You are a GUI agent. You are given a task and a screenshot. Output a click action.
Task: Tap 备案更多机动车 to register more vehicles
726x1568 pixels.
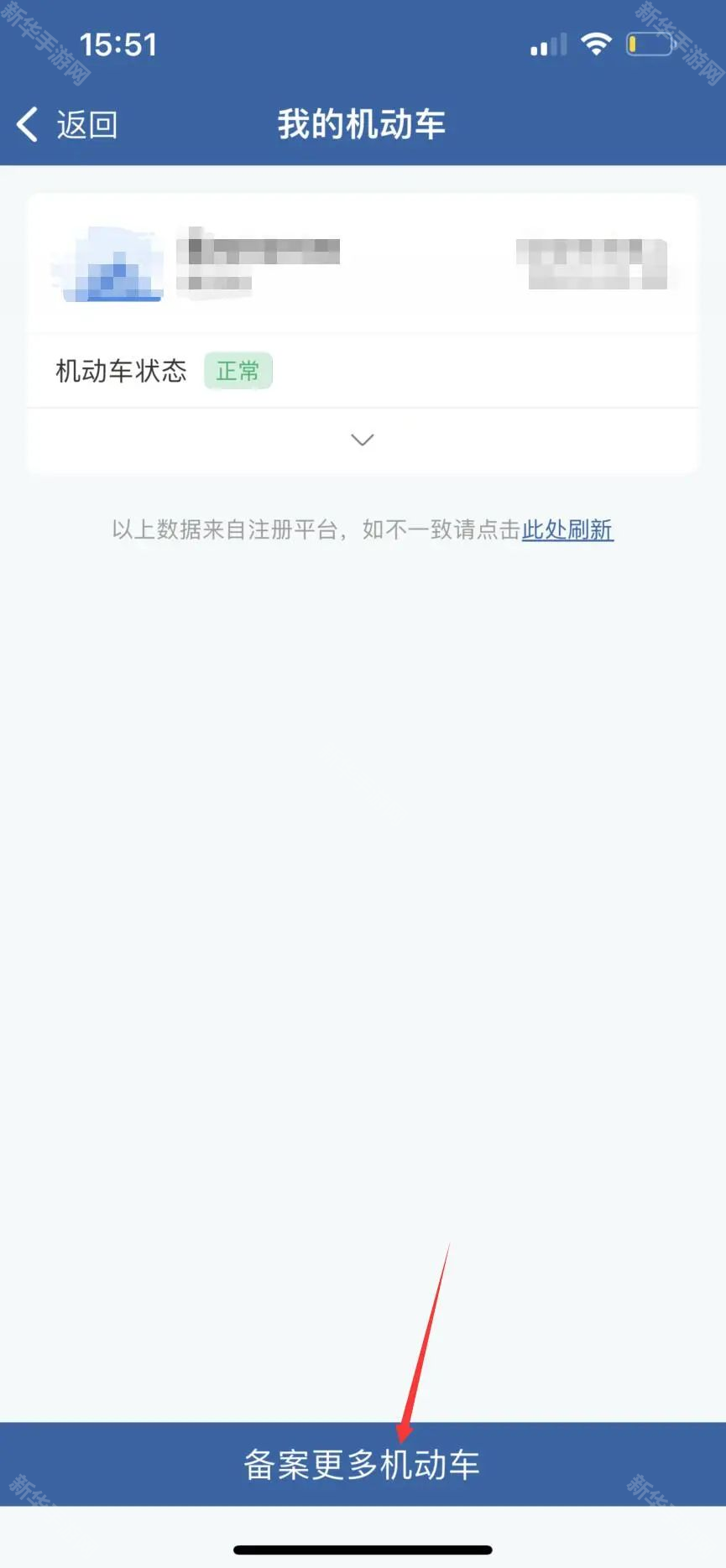point(362,1464)
